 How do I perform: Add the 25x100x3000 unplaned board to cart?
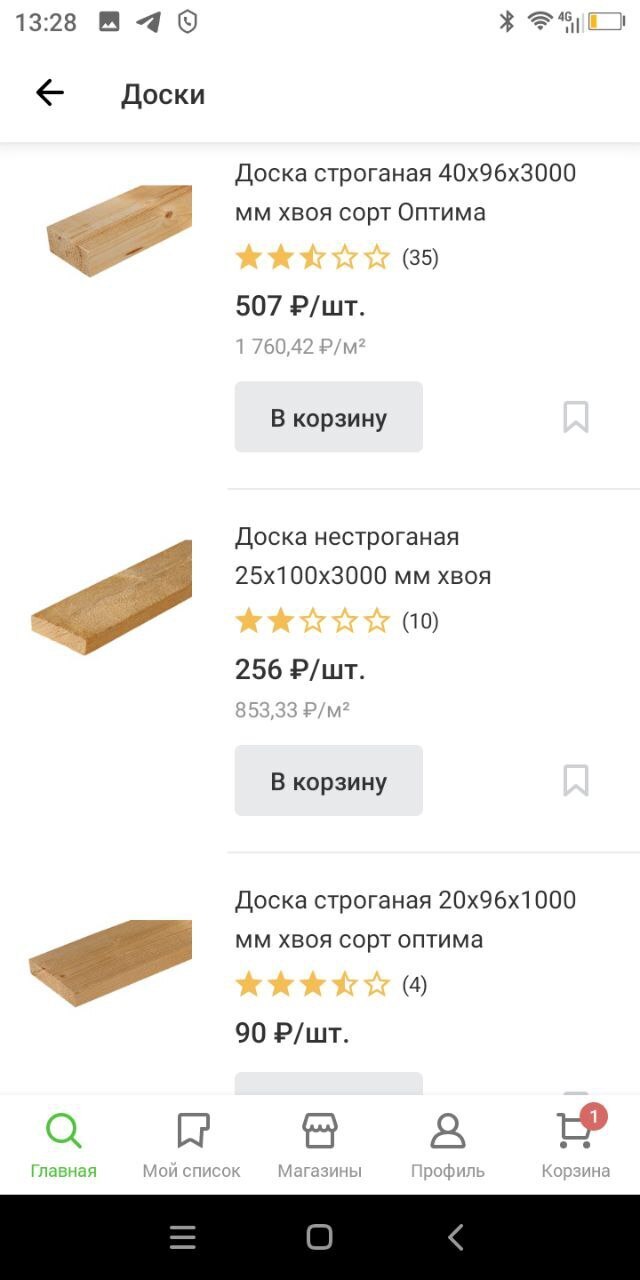[328, 780]
